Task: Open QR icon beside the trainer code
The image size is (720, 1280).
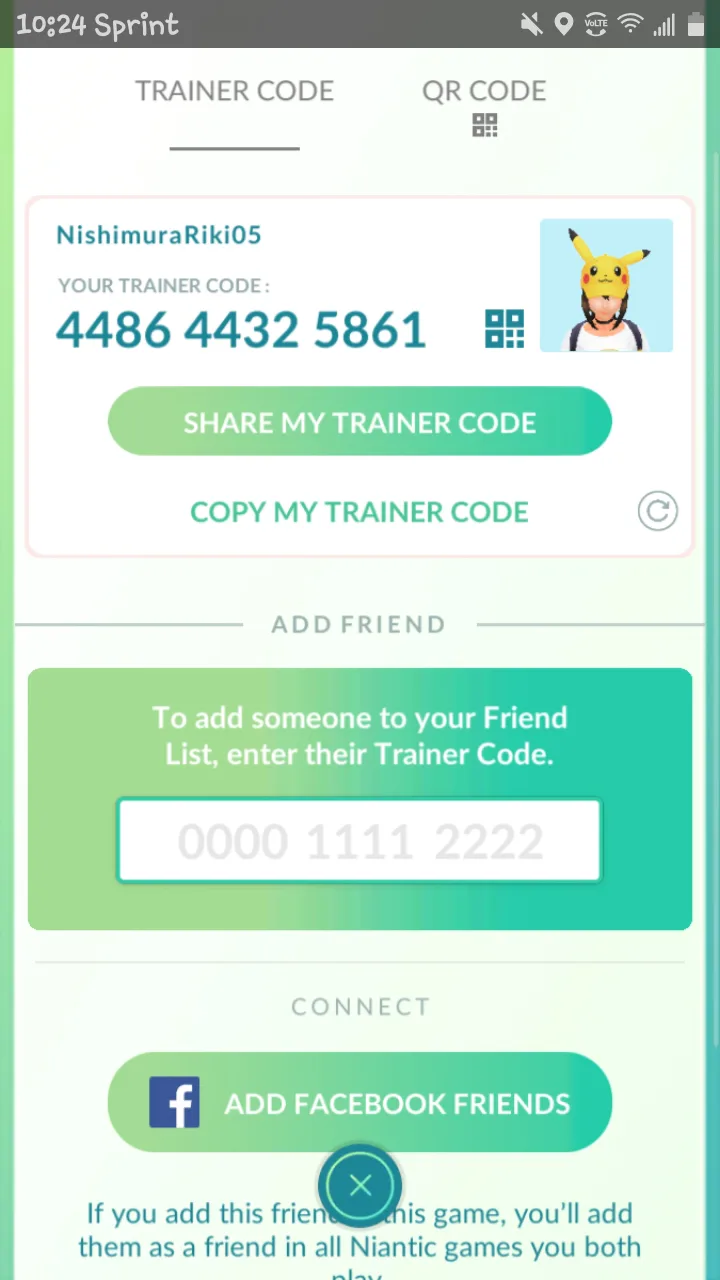Action: coord(504,329)
